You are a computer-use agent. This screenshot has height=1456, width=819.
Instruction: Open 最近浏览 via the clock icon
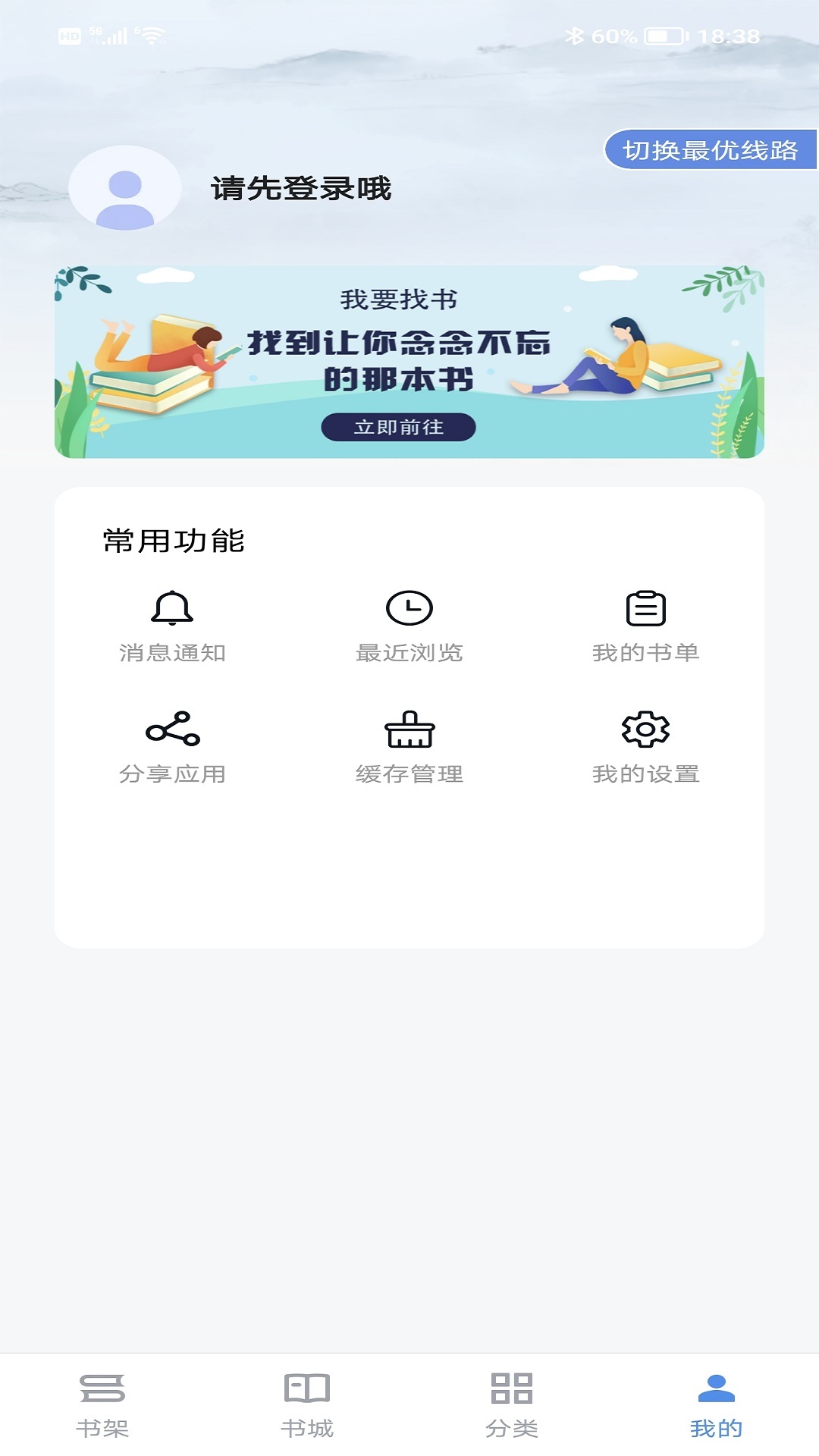[409, 607]
